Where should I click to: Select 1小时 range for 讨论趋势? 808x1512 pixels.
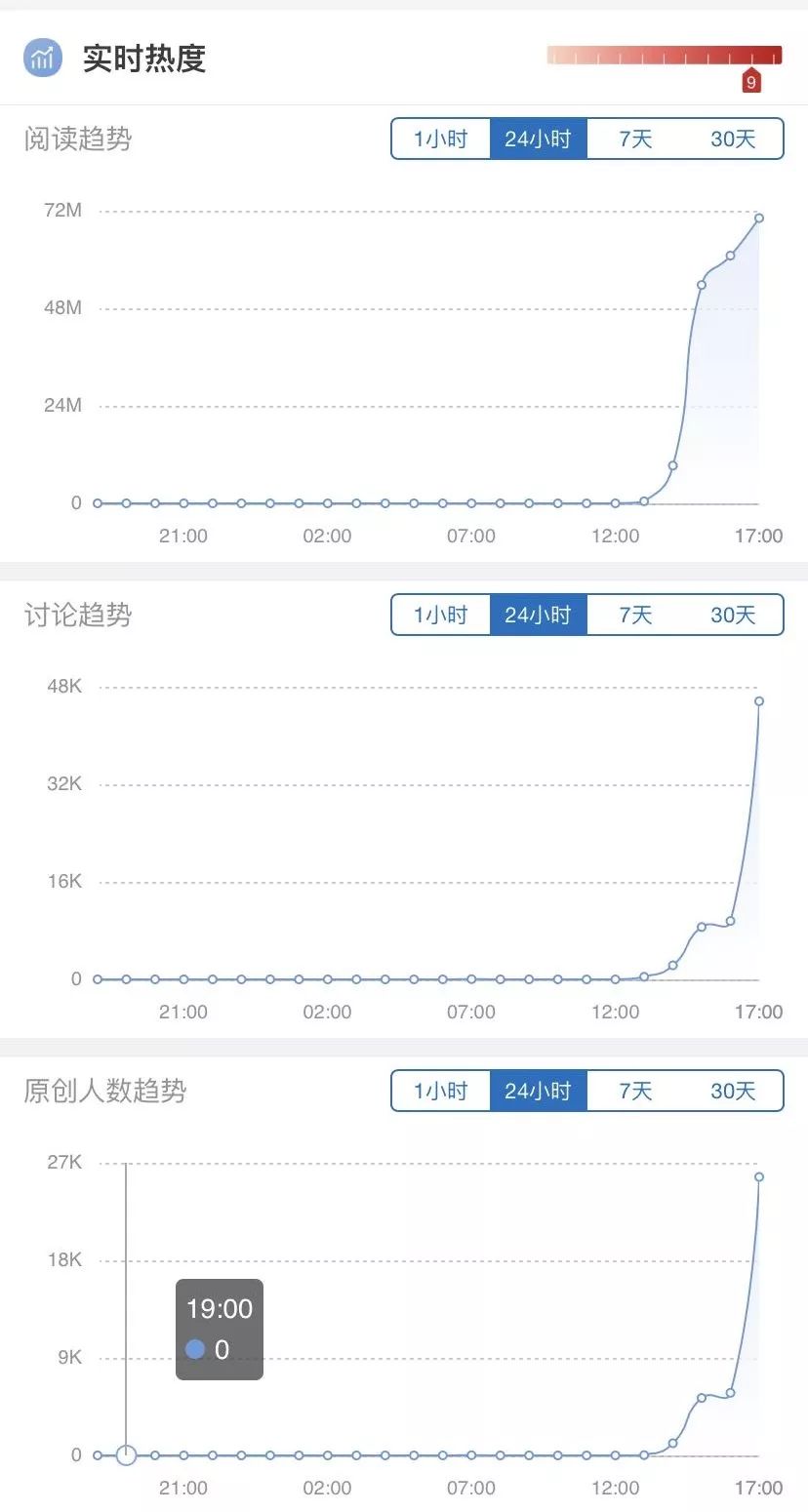[440, 615]
